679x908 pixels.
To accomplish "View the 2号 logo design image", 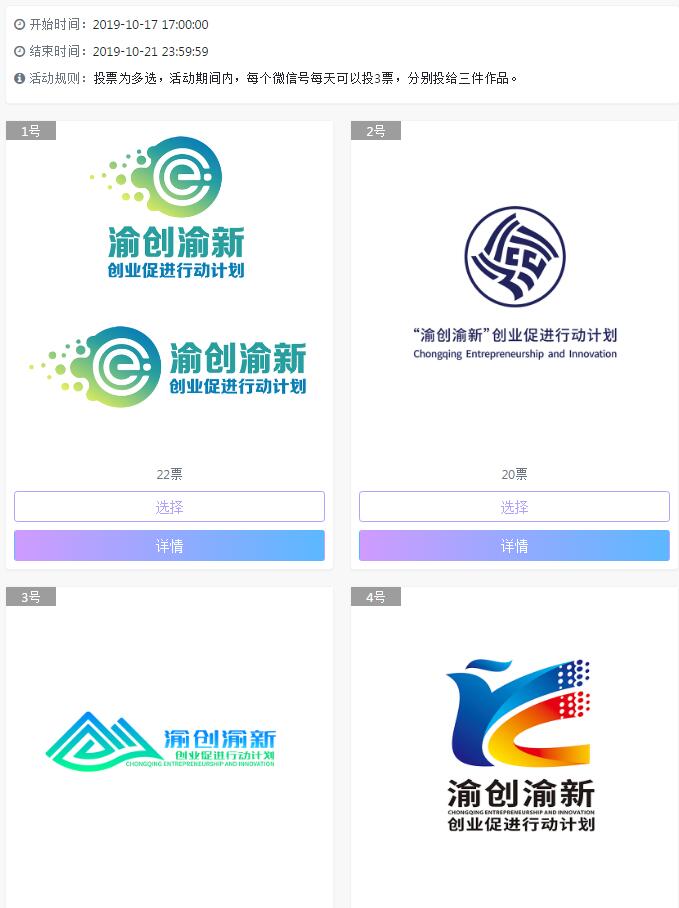I will tap(514, 285).
